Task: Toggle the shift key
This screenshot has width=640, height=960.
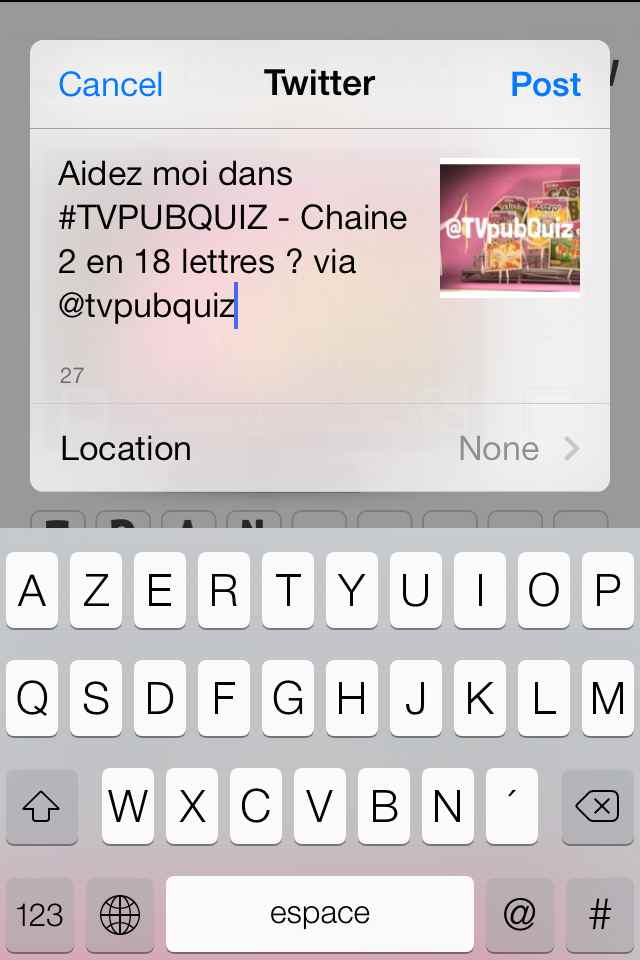Action: pos(41,806)
